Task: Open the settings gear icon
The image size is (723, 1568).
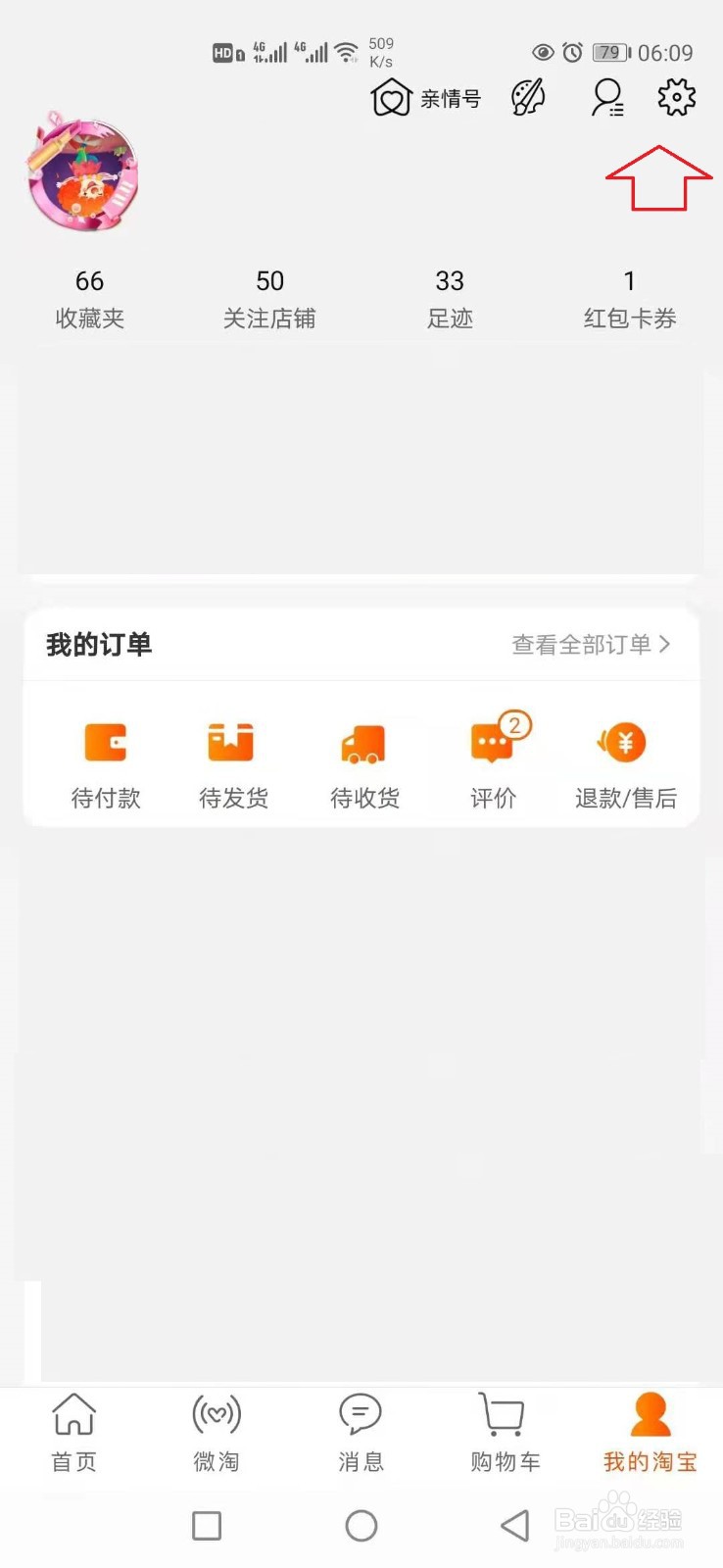Action: tap(676, 98)
